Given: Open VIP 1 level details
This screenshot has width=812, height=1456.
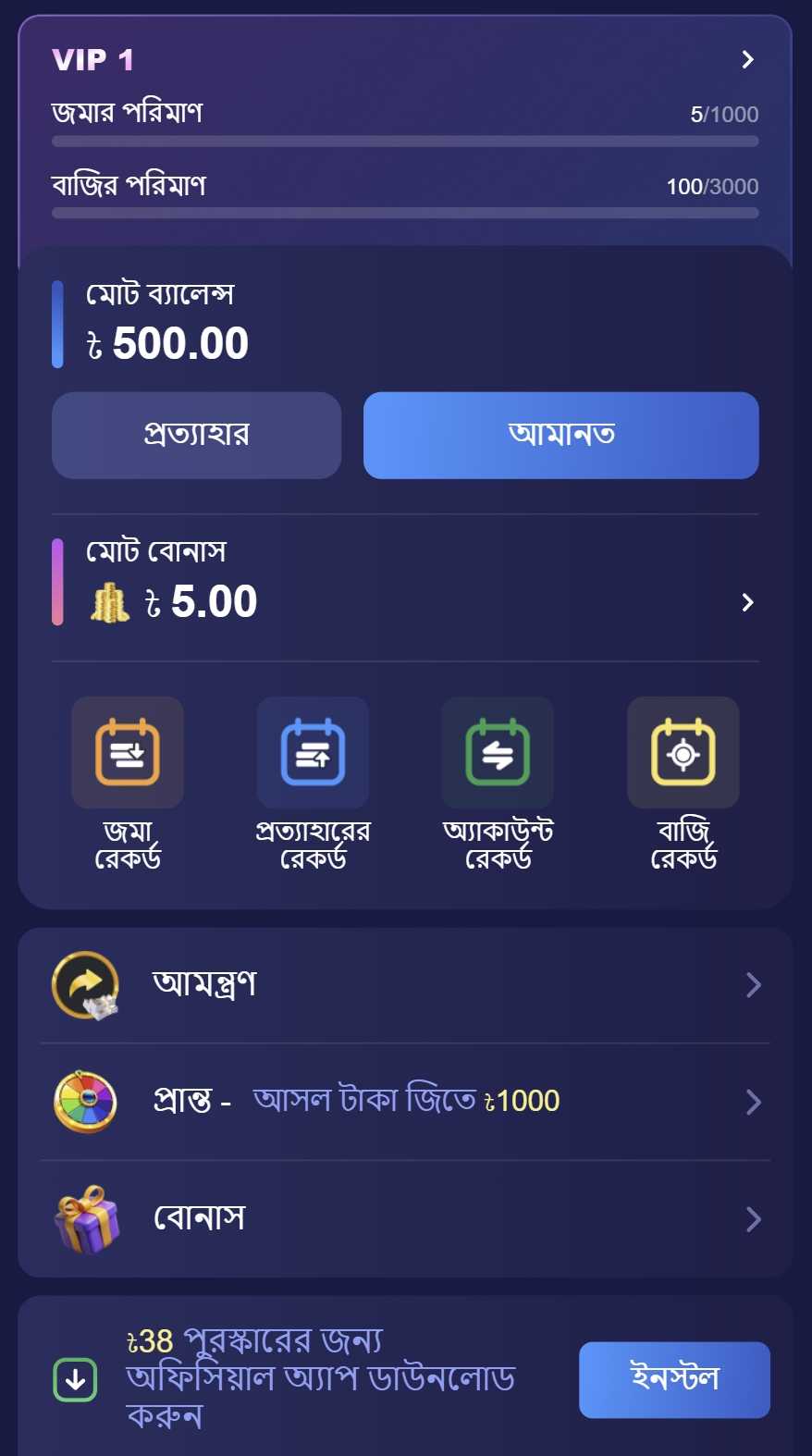Looking at the screenshot, I should pyautogui.click(x=747, y=60).
